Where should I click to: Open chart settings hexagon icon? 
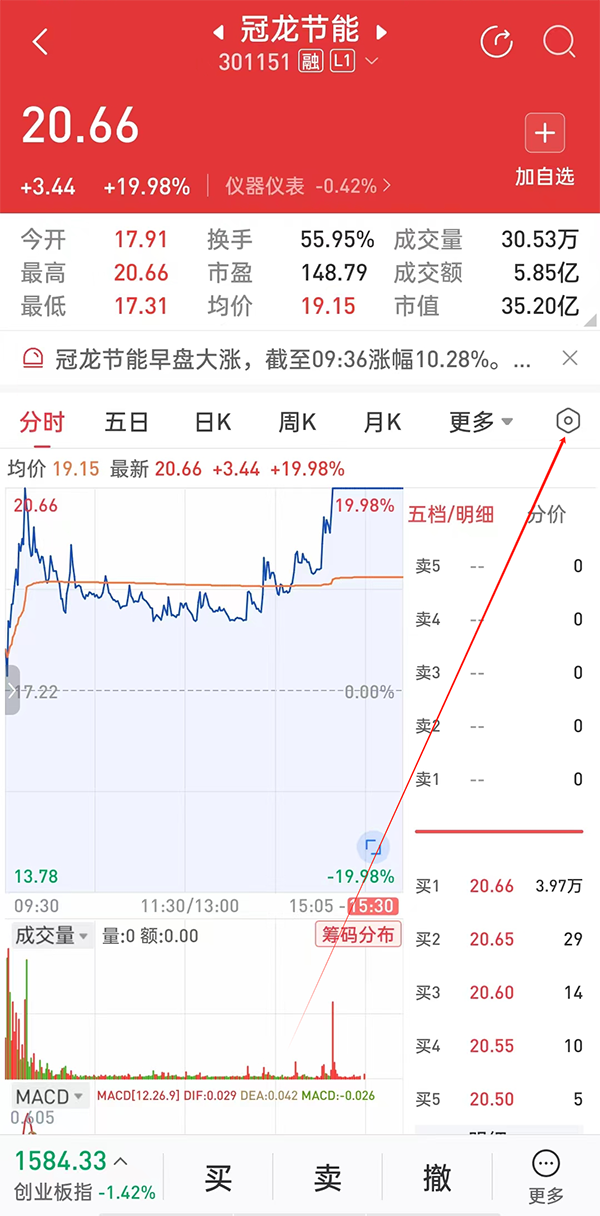568,421
